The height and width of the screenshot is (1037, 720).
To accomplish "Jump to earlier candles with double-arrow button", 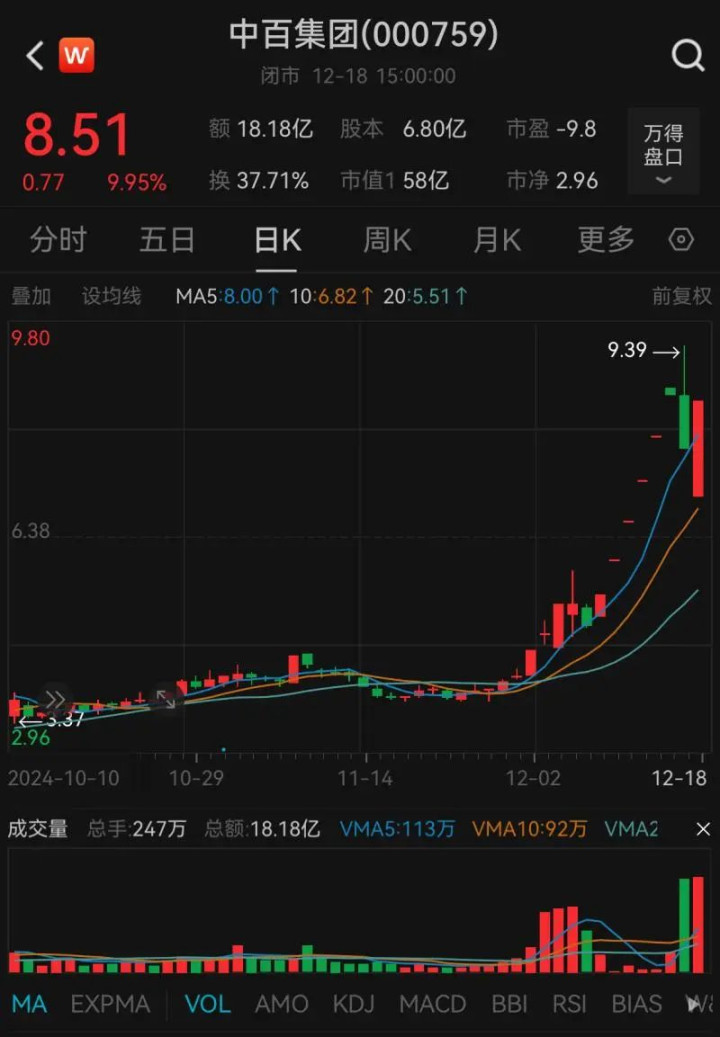I will click(x=56, y=699).
